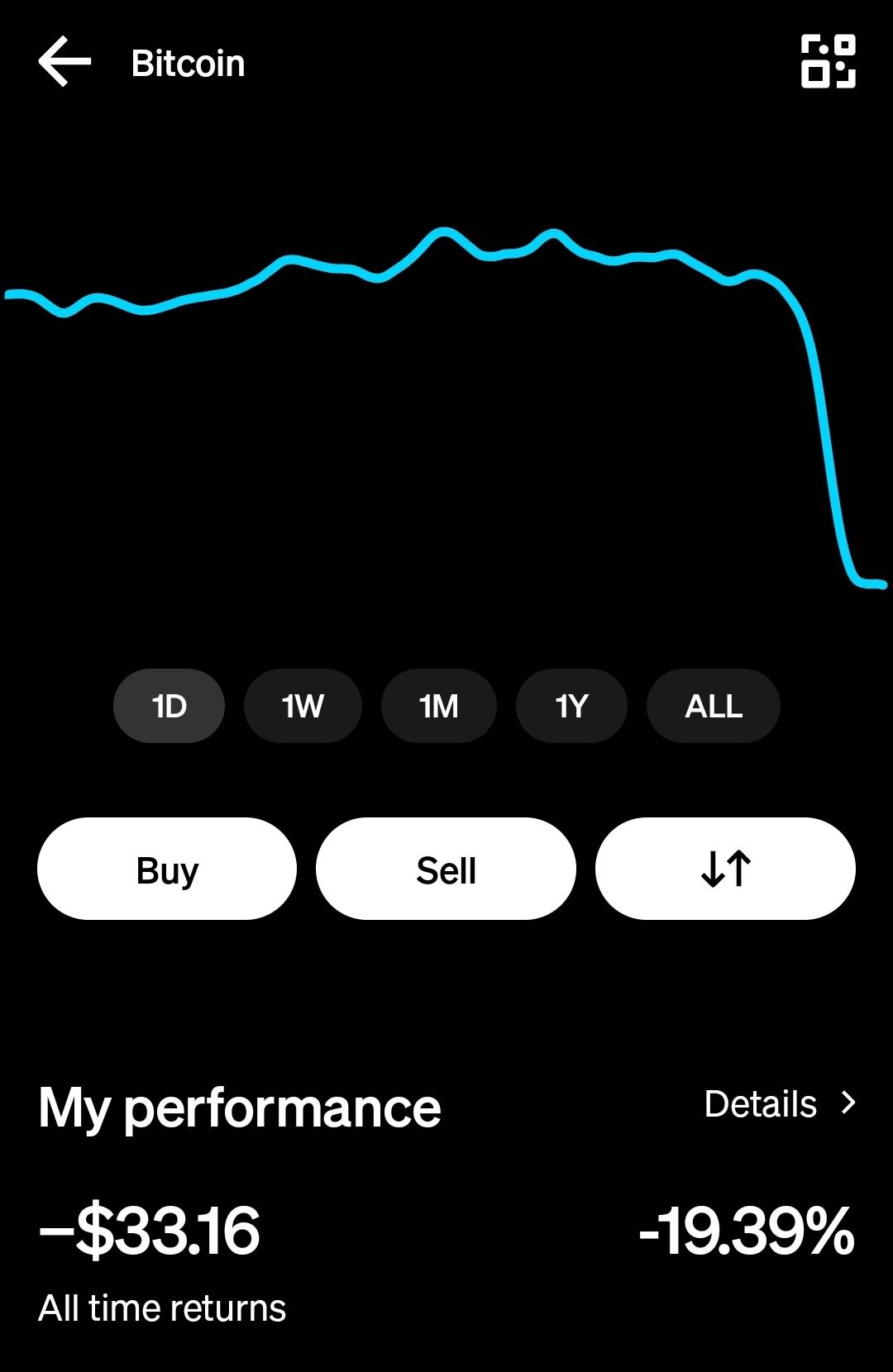This screenshot has width=893, height=1372.
Task: Switch chart to 1W range
Action: coord(303,706)
